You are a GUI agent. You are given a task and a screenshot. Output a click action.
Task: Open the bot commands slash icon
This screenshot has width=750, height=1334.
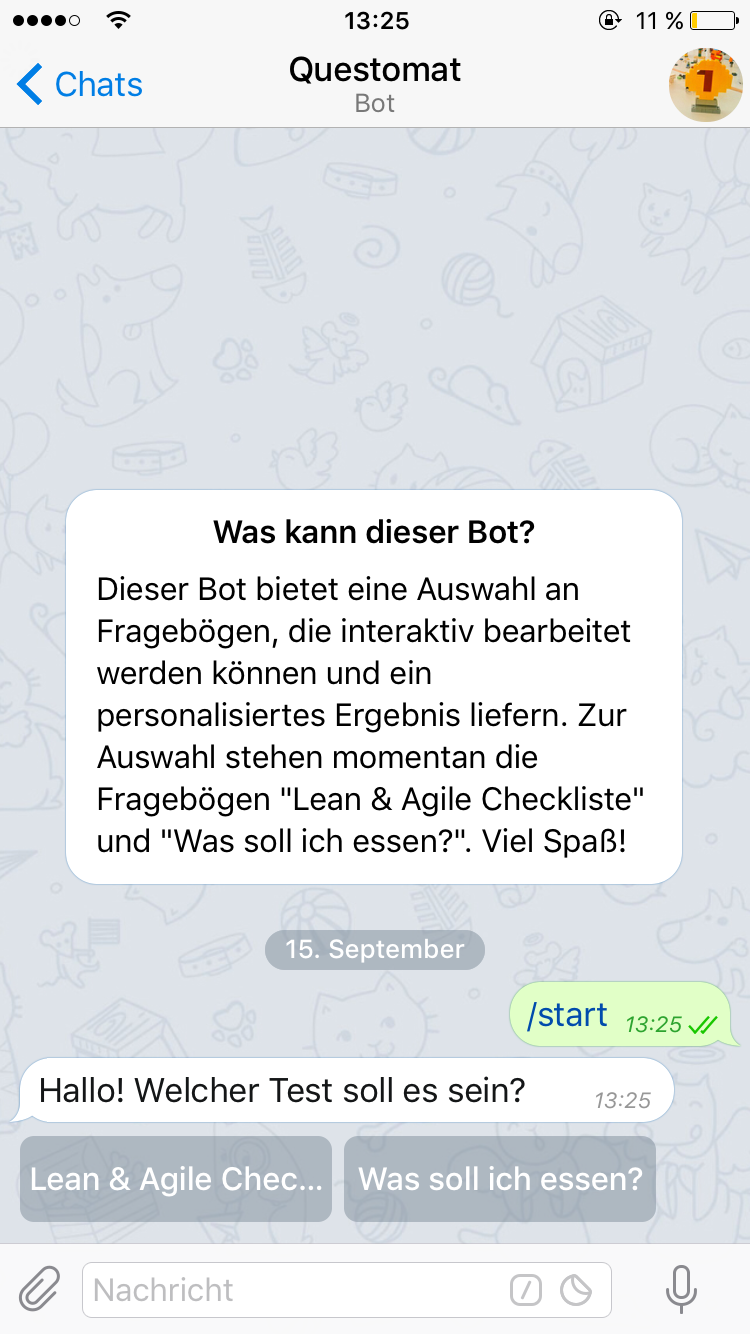pos(526,1291)
